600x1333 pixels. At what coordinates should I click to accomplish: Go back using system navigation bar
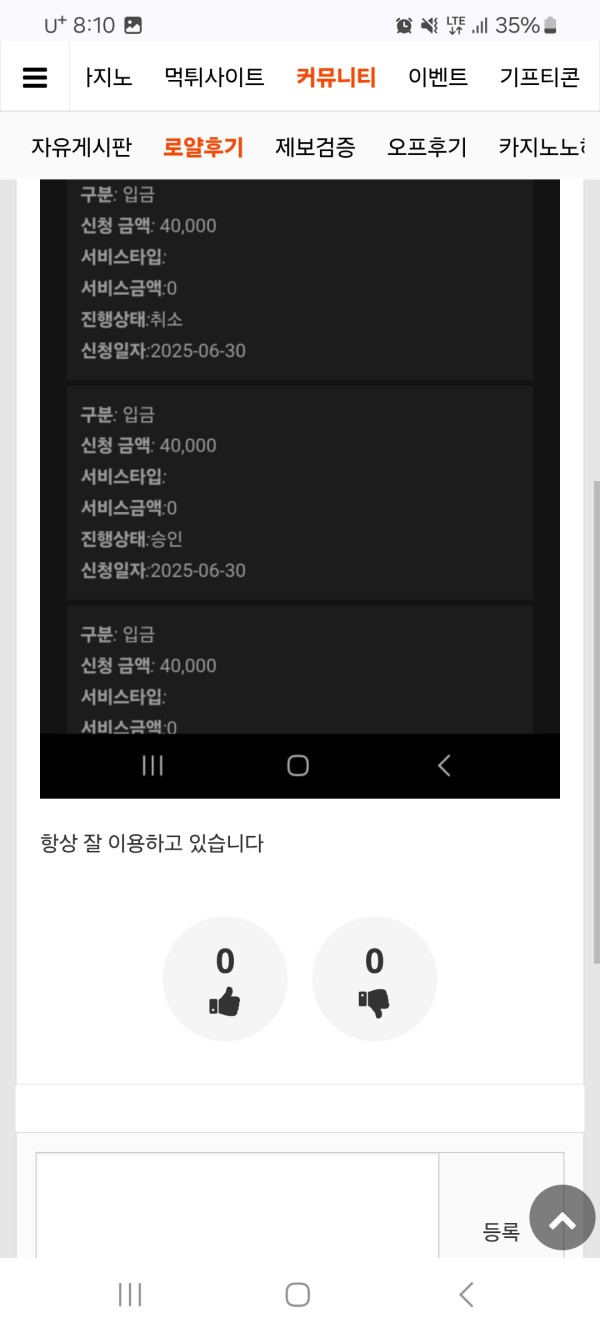[466, 1295]
